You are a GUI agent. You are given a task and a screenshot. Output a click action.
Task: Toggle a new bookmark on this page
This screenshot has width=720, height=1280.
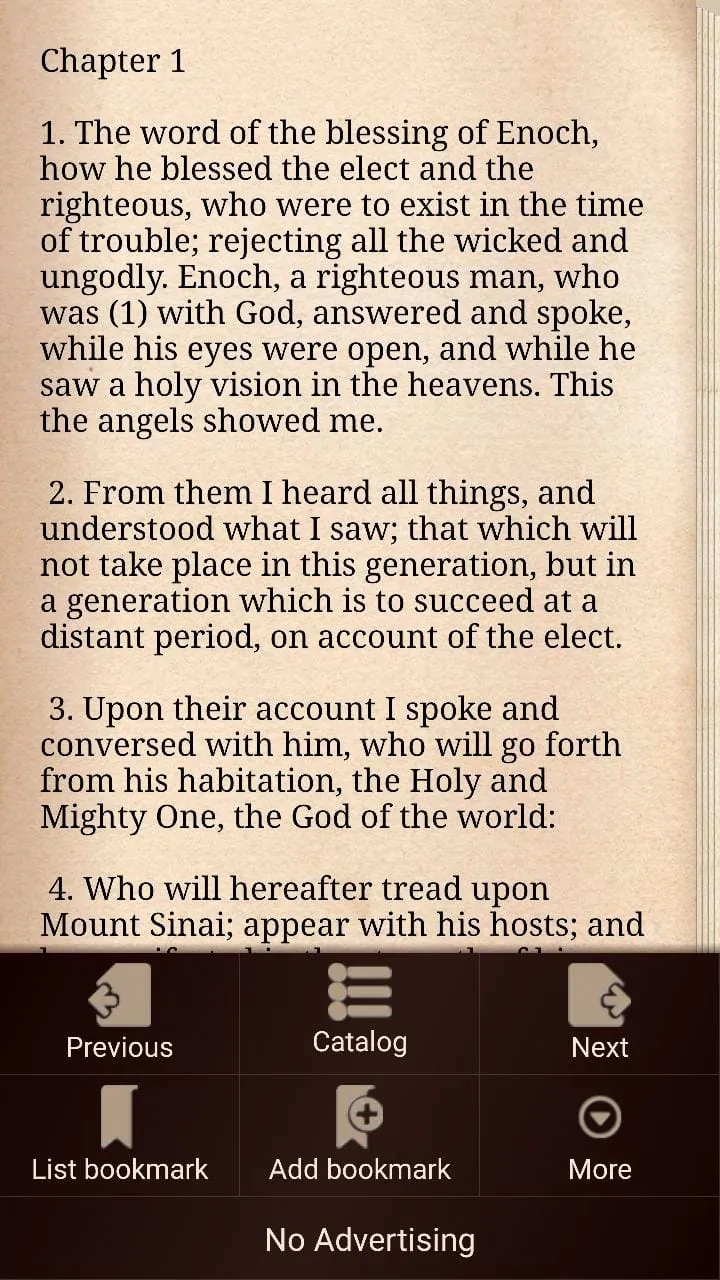click(359, 1137)
